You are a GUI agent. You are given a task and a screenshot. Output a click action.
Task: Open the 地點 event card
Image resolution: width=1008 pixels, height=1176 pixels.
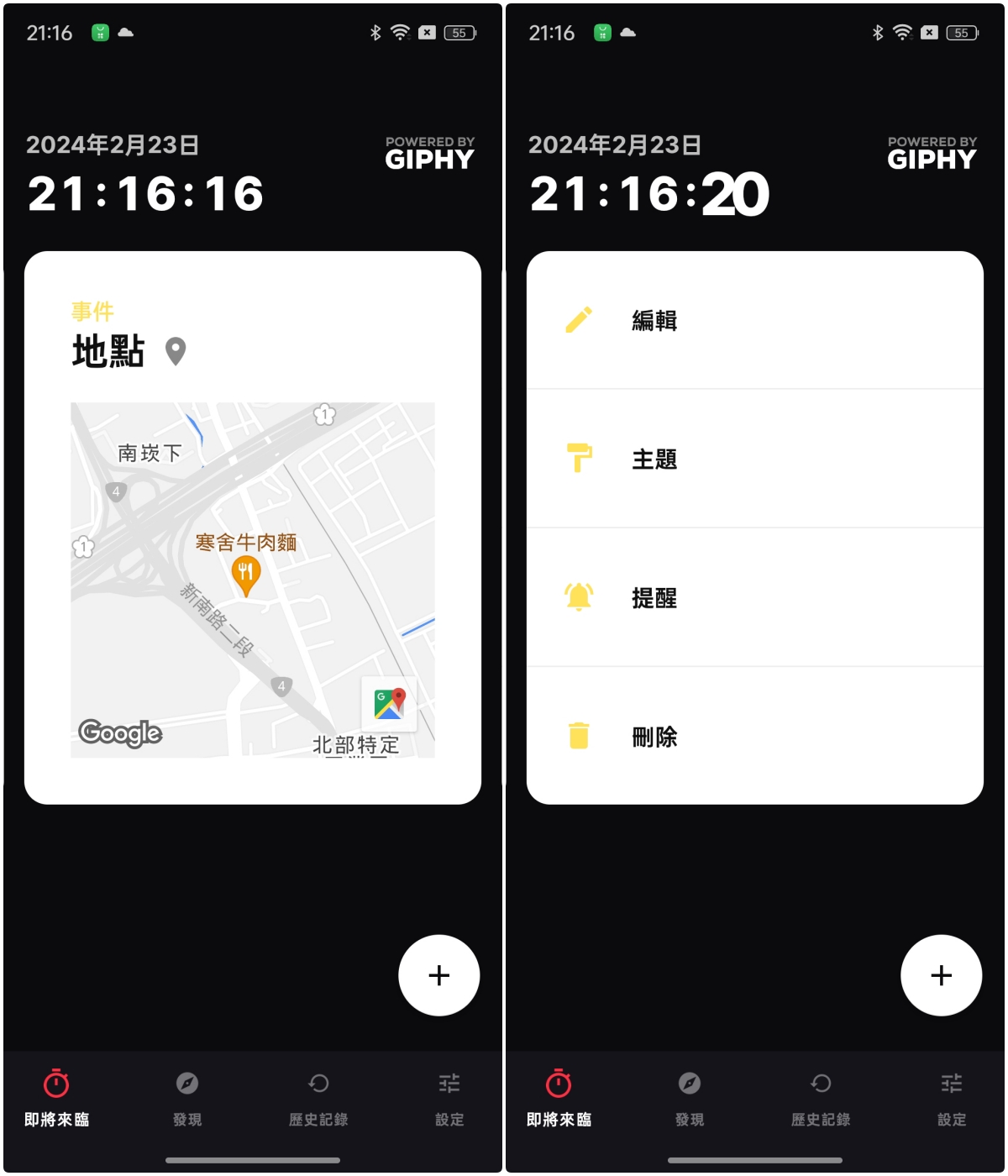pos(108,351)
